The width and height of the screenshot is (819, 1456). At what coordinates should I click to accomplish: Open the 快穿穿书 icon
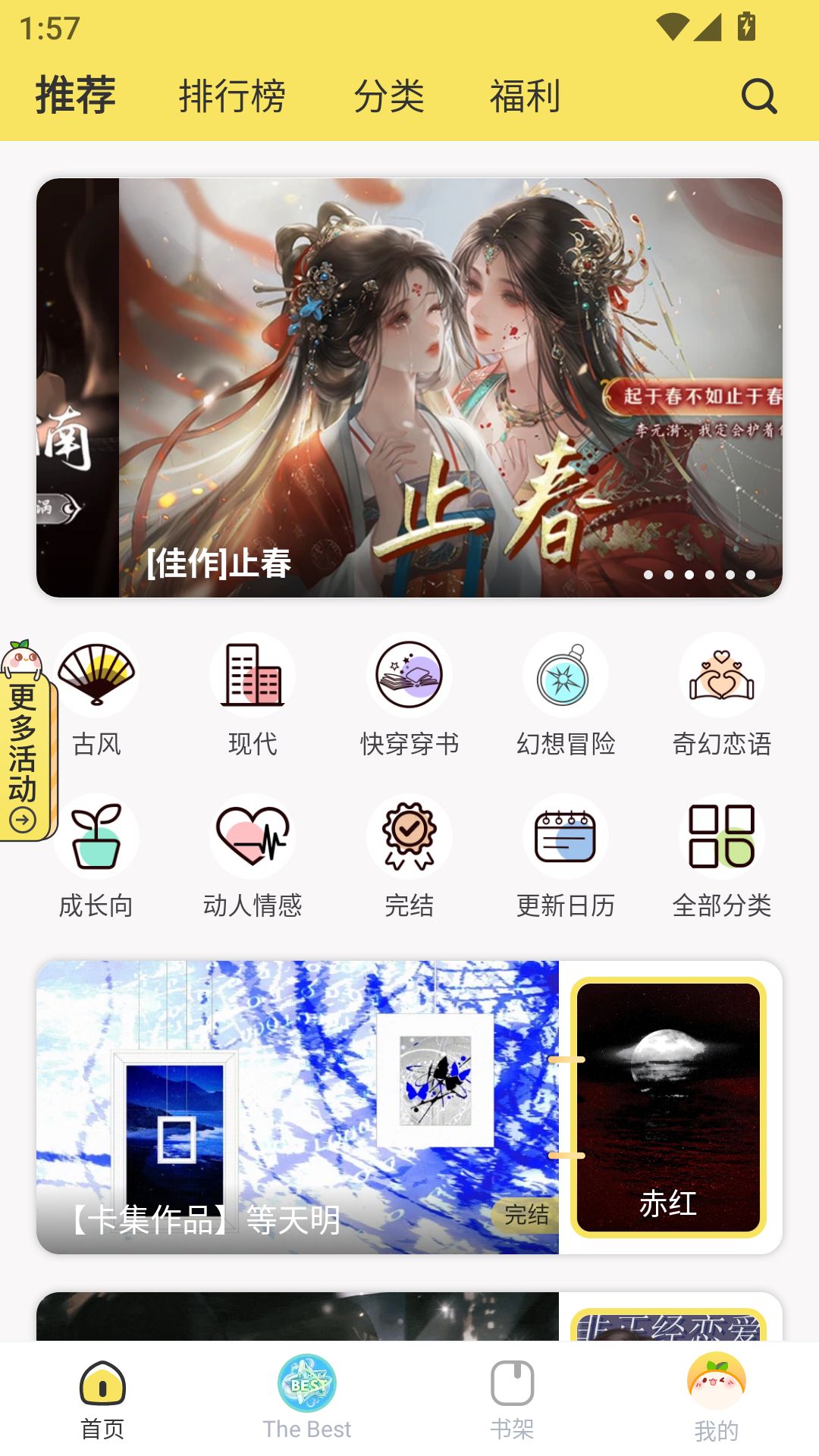(x=409, y=675)
